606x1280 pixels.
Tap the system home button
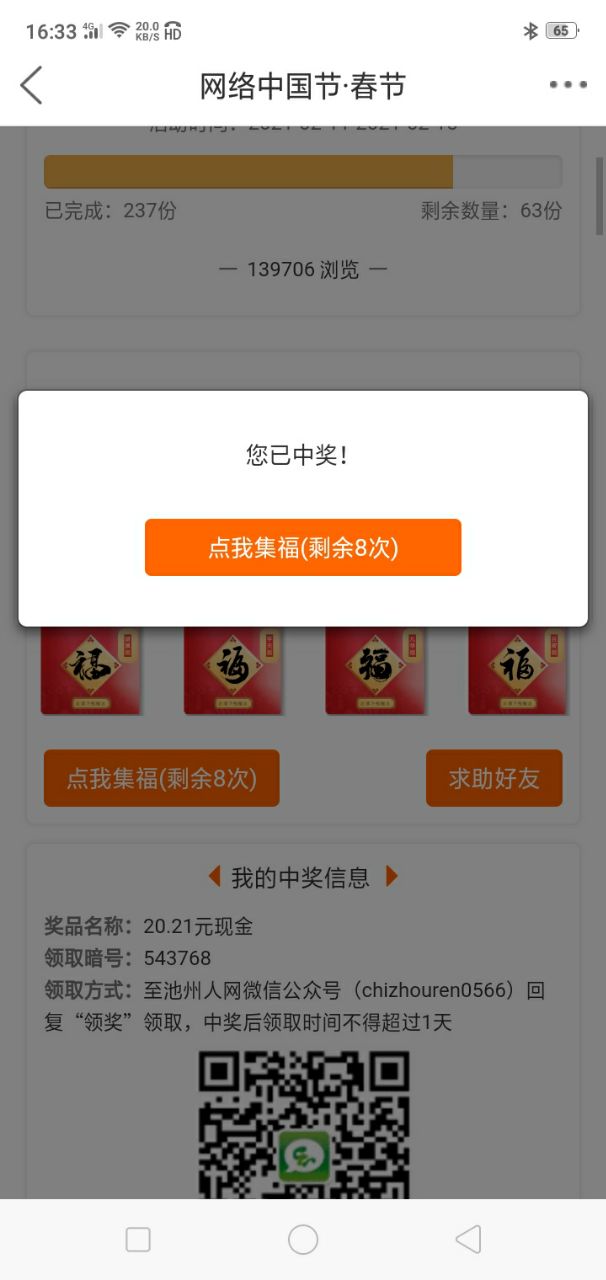click(x=303, y=1240)
